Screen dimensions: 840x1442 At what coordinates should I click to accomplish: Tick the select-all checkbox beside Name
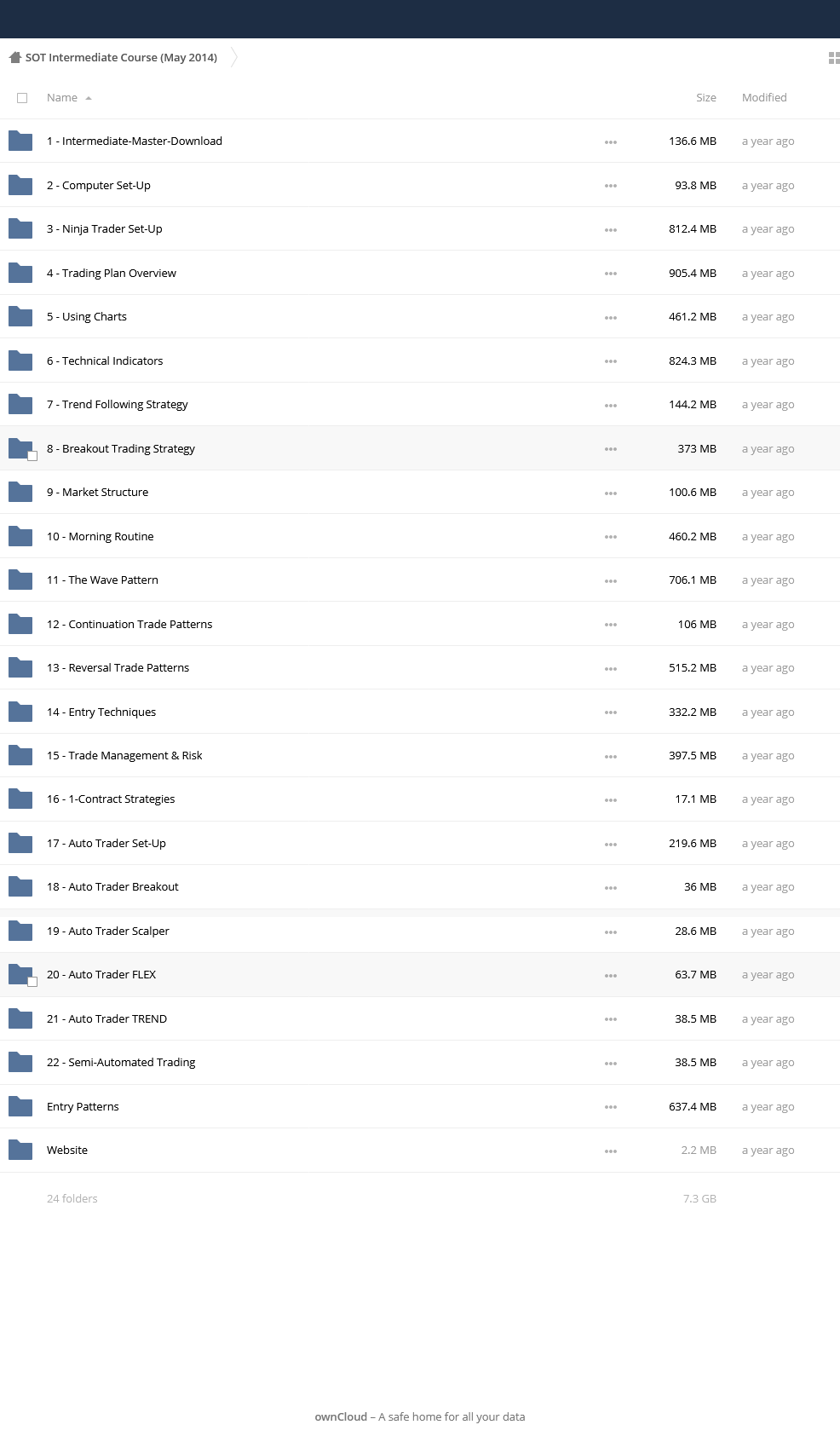(22, 98)
